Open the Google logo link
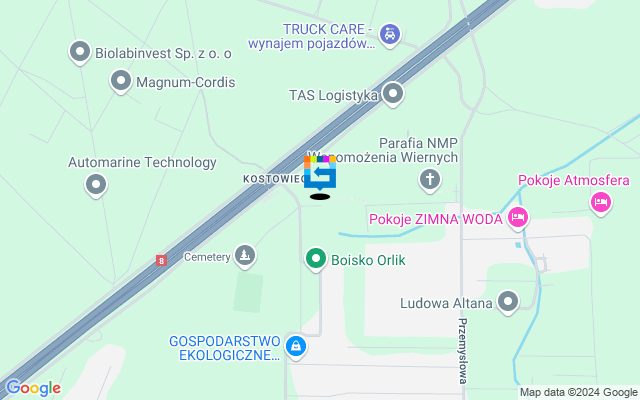The width and height of the screenshot is (640, 400). tap(33, 388)
